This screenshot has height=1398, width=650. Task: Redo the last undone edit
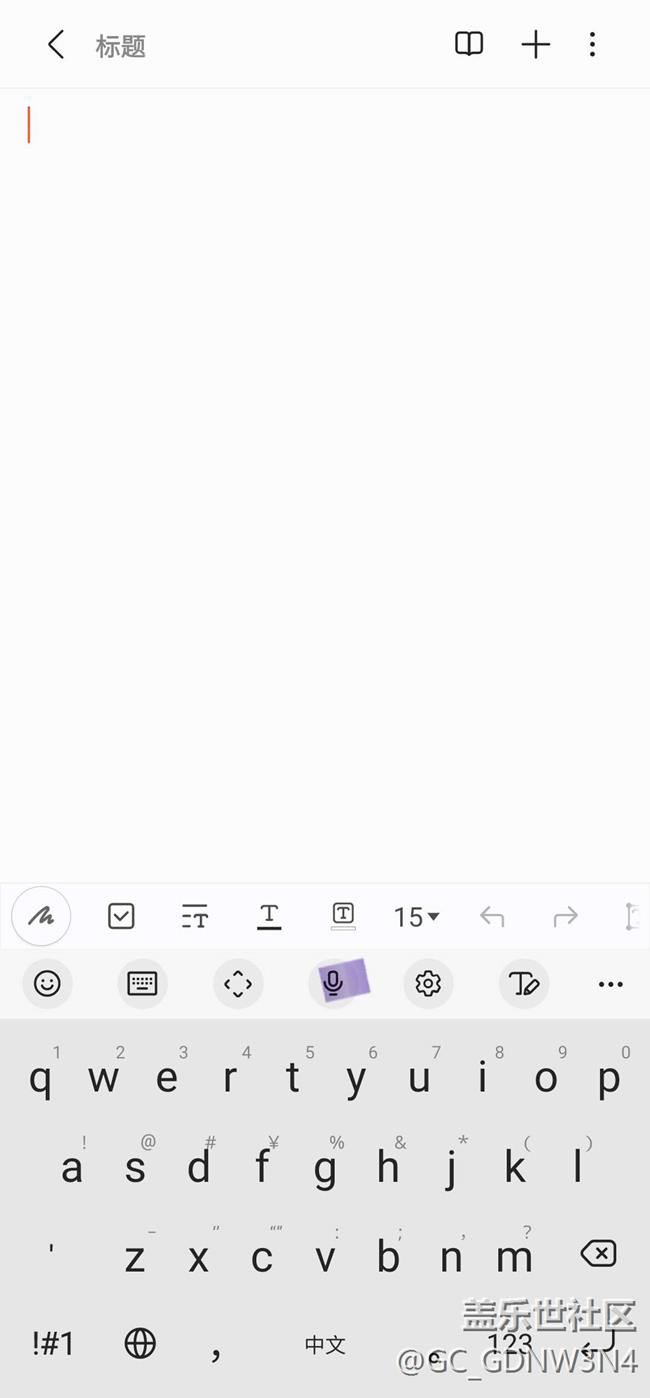pos(566,916)
